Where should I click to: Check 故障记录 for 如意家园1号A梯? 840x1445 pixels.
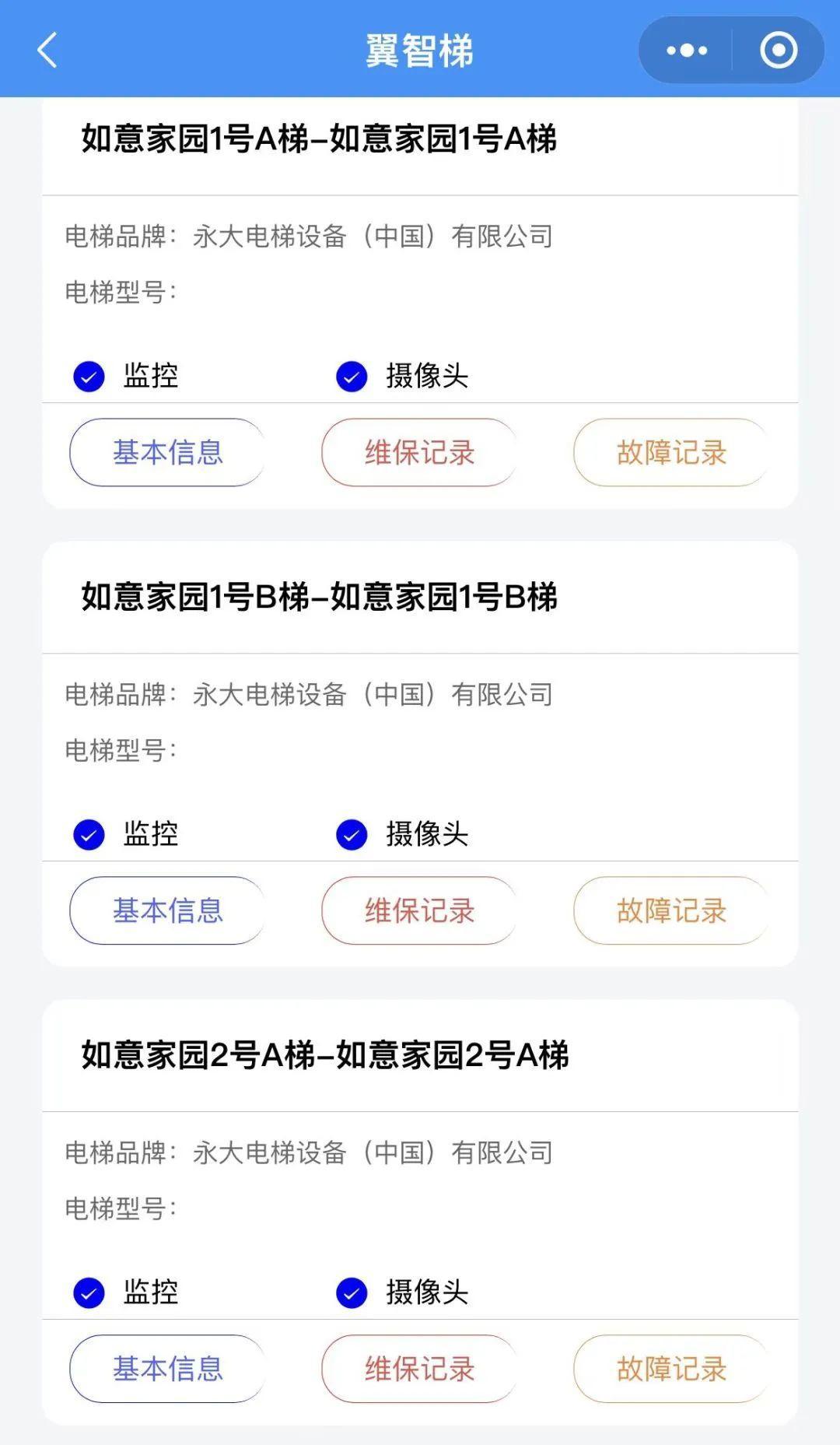[x=671, y=452]
